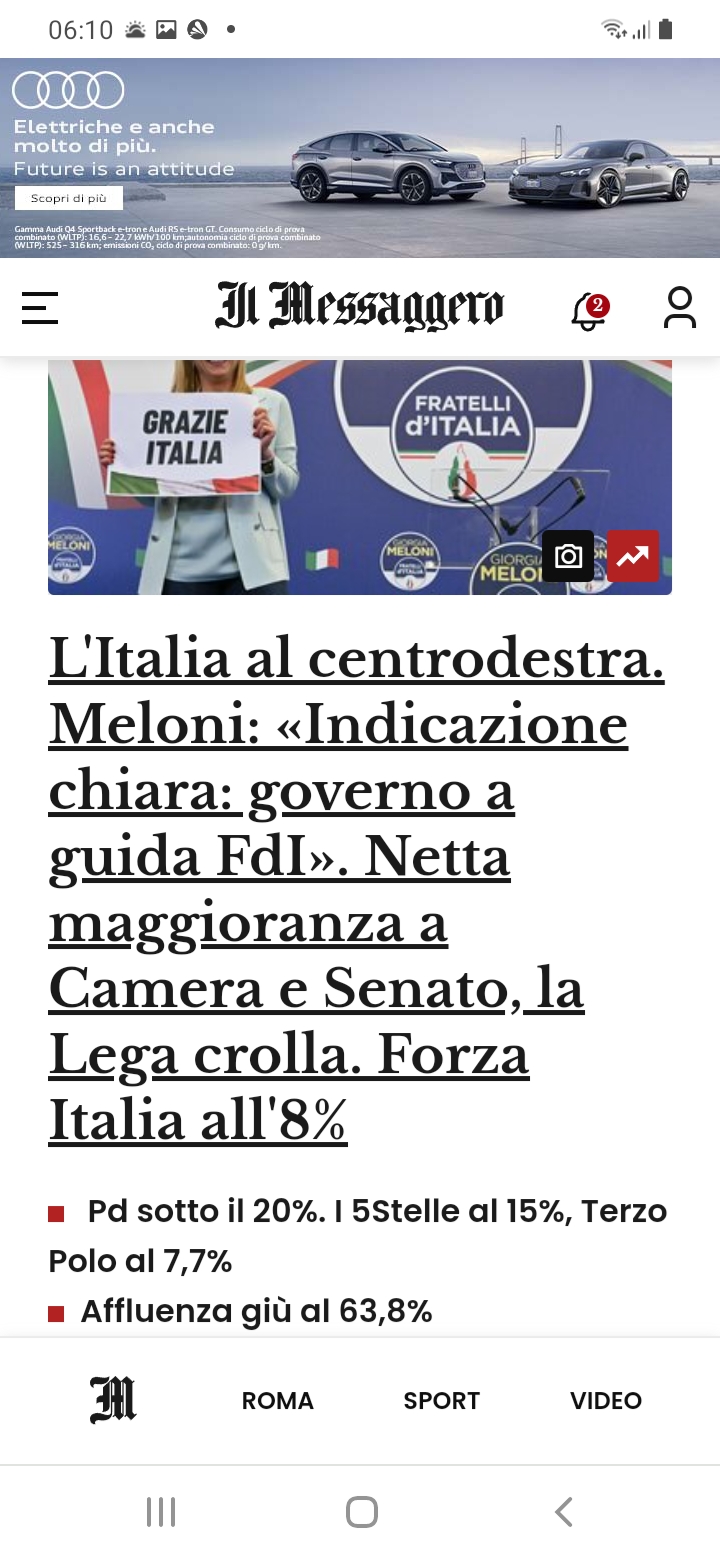Tap the system home button
This screenshot has height=1560, width=720.
pos(361,1511)
